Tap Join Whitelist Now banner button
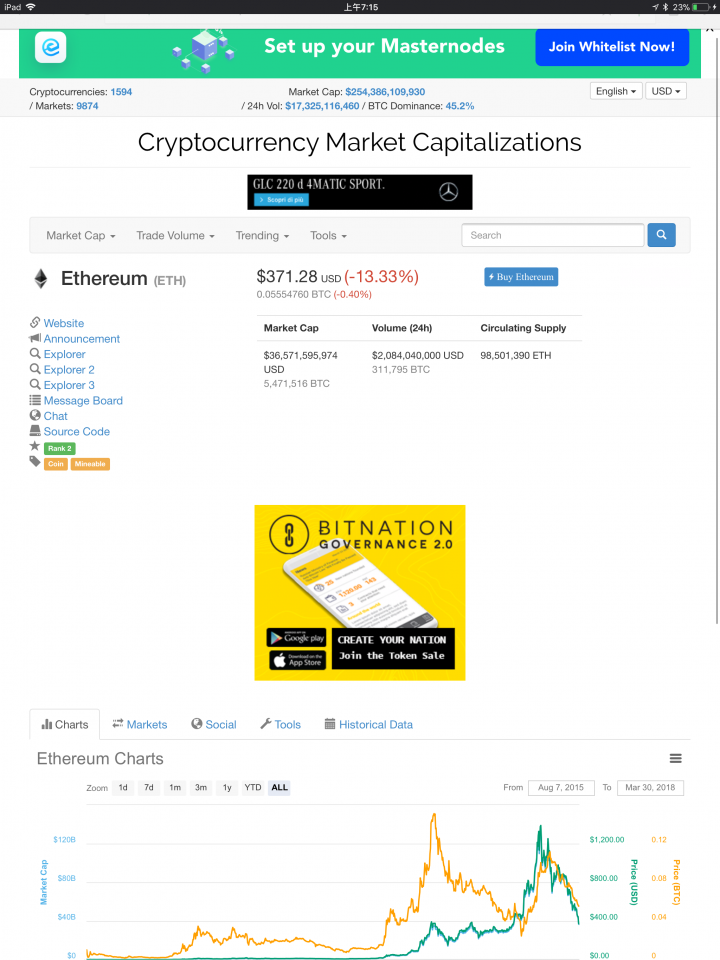The width and height of the screenshot is (720, 960). (x=611, y=46)
